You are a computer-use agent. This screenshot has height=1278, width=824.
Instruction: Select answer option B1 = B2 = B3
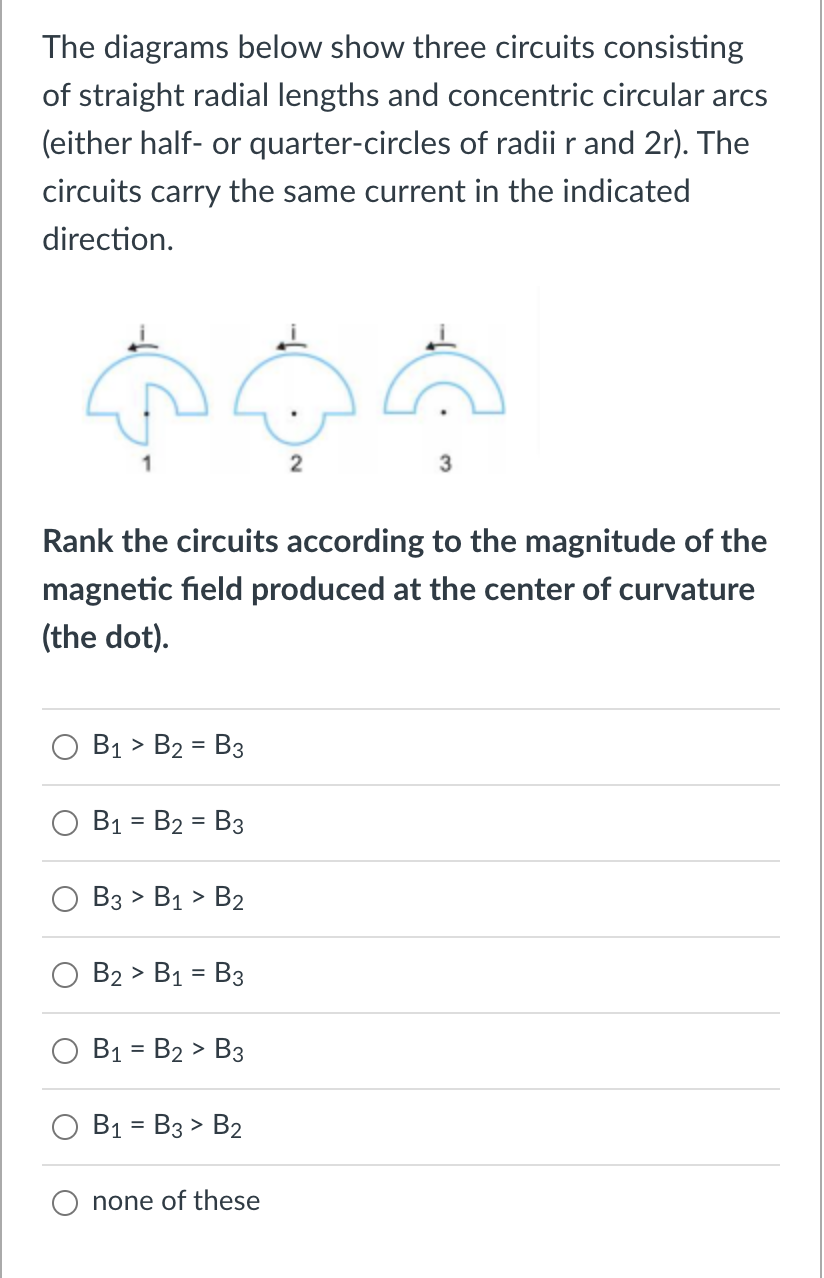pyautogui.click(x=65, y=822)
